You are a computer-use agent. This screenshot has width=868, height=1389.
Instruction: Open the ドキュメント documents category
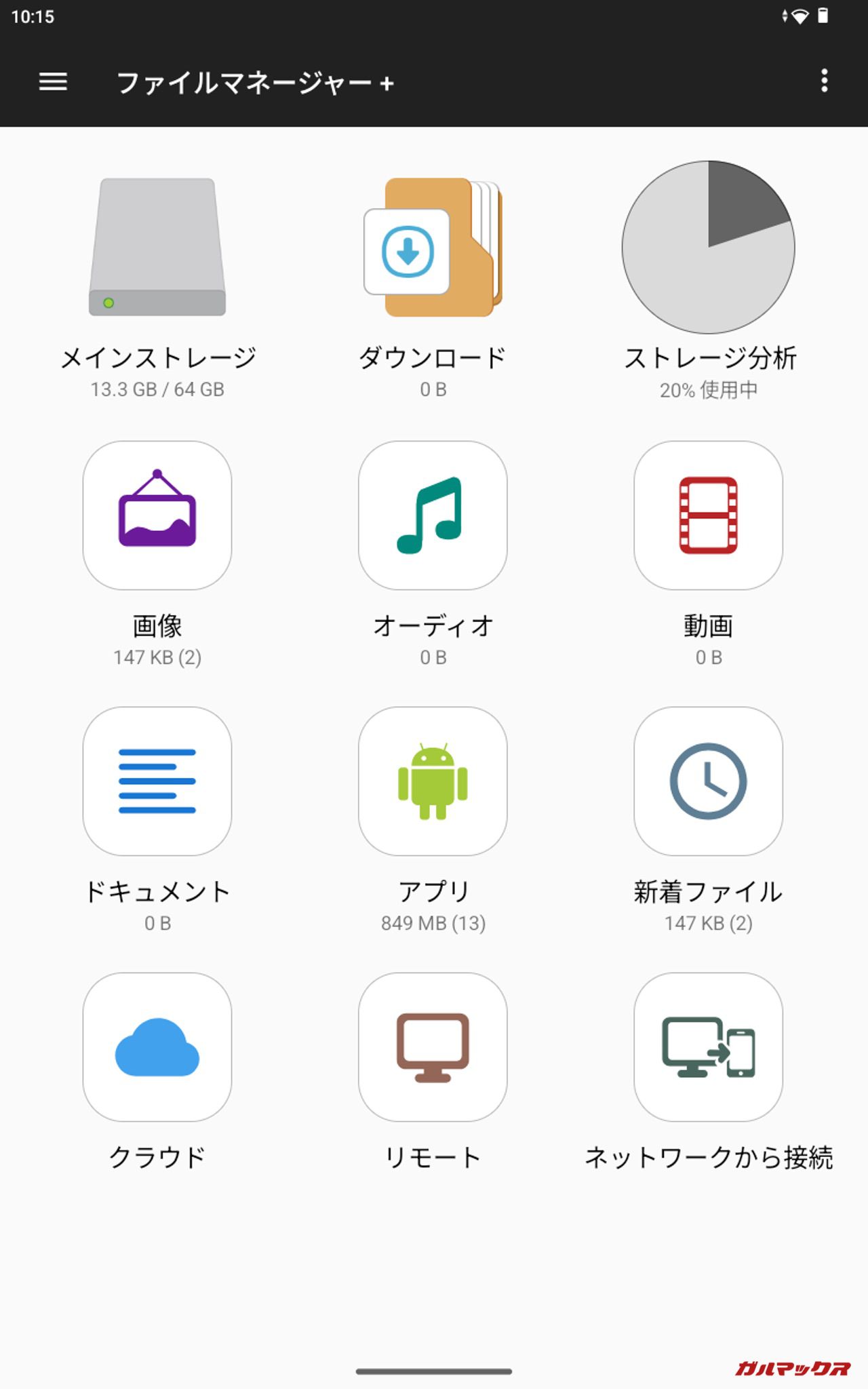pyautogui.click(x=157, y=781)
